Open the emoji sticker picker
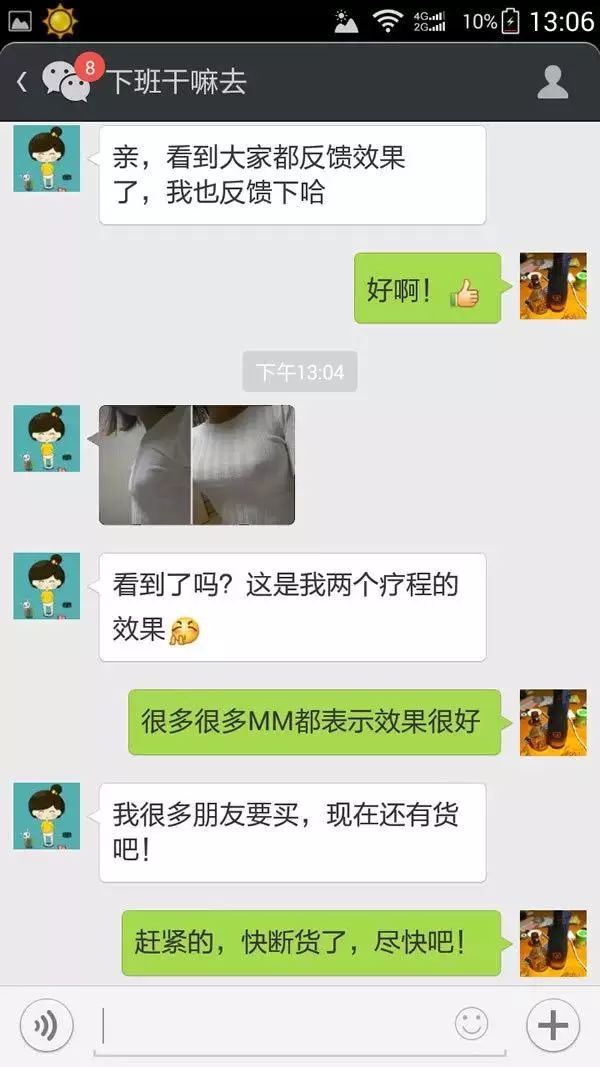 pyautogui.click(x=471, y=1024)
